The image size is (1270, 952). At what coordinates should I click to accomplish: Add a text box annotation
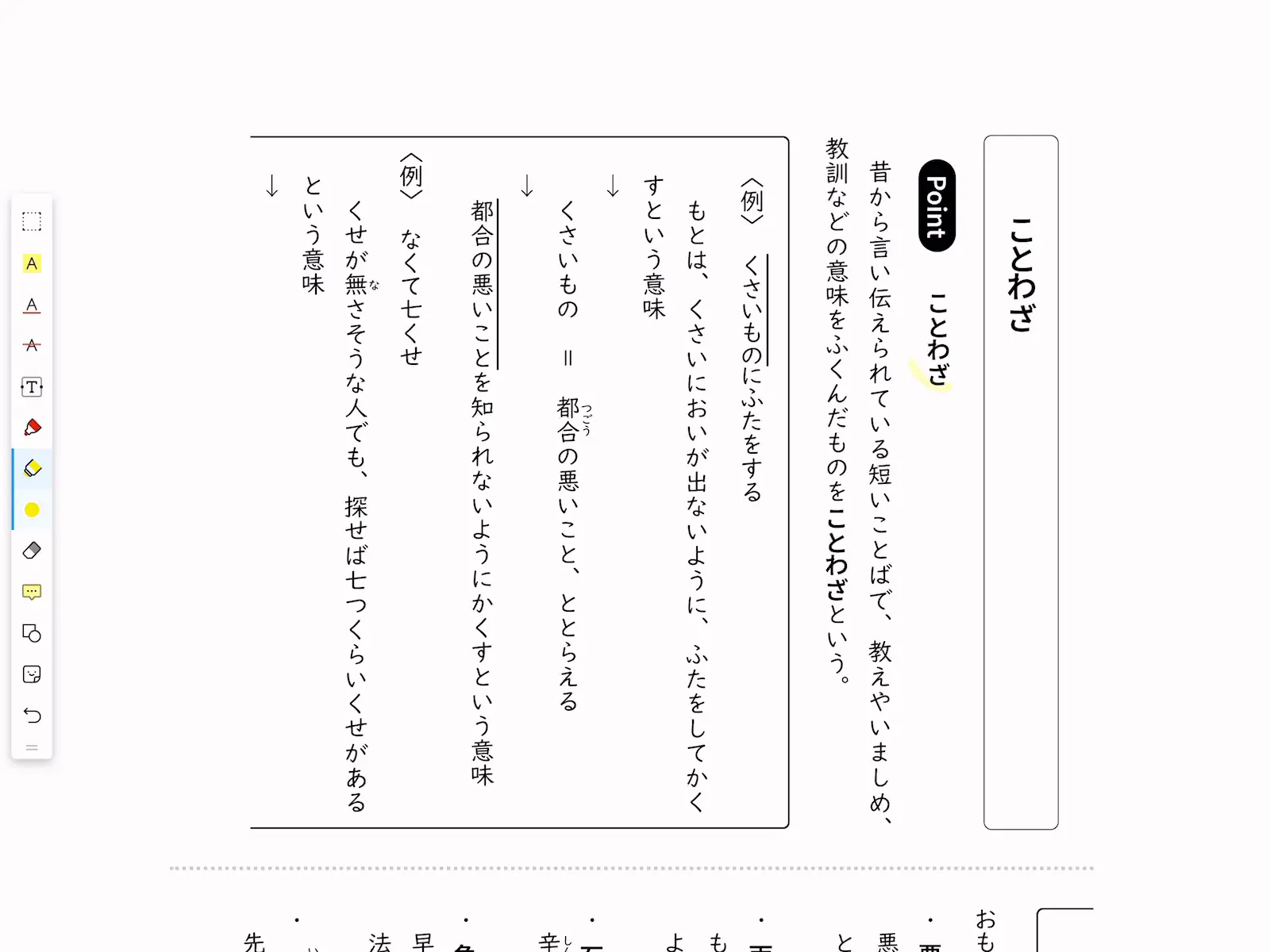(x=32, y=387)
